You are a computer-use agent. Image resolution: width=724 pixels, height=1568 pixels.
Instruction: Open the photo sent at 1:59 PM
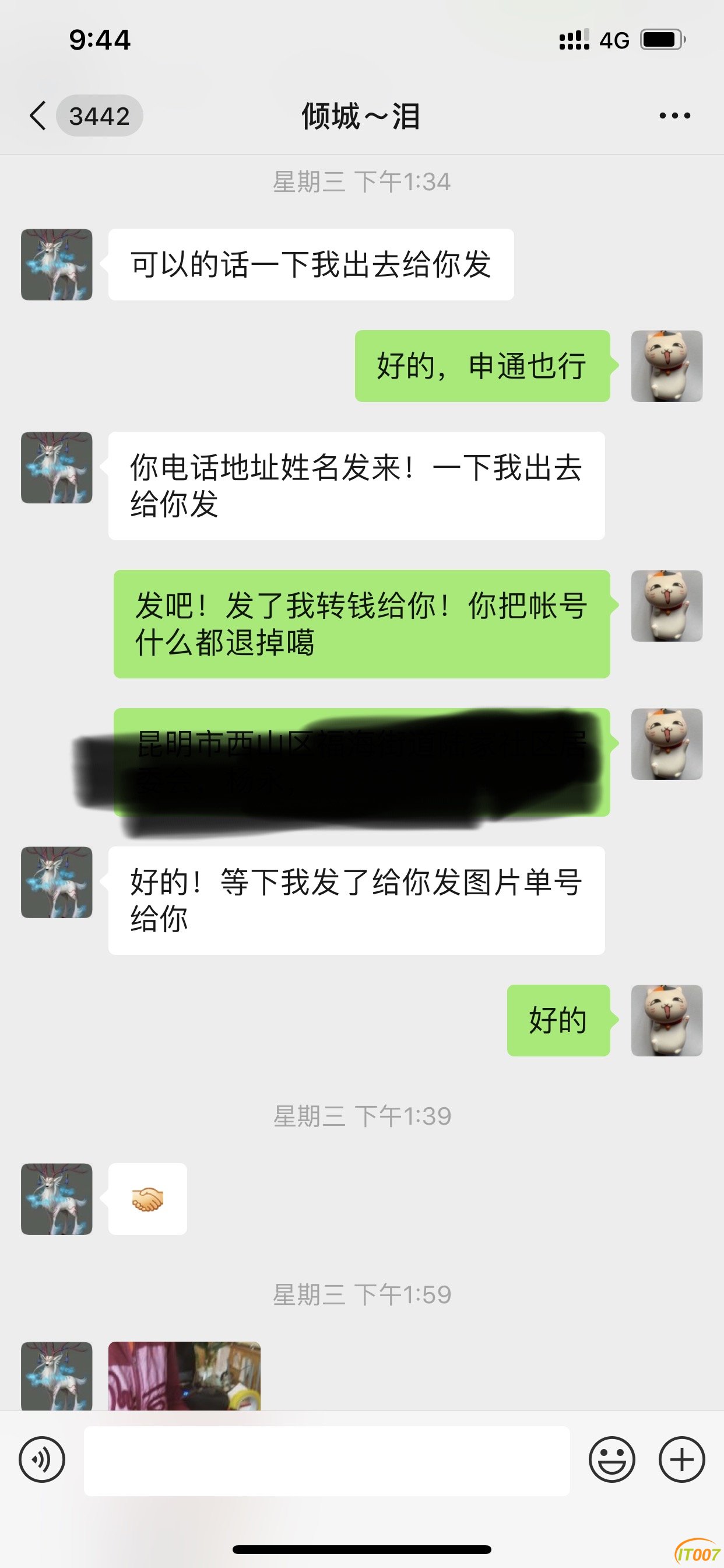(x=184, y=1375)
